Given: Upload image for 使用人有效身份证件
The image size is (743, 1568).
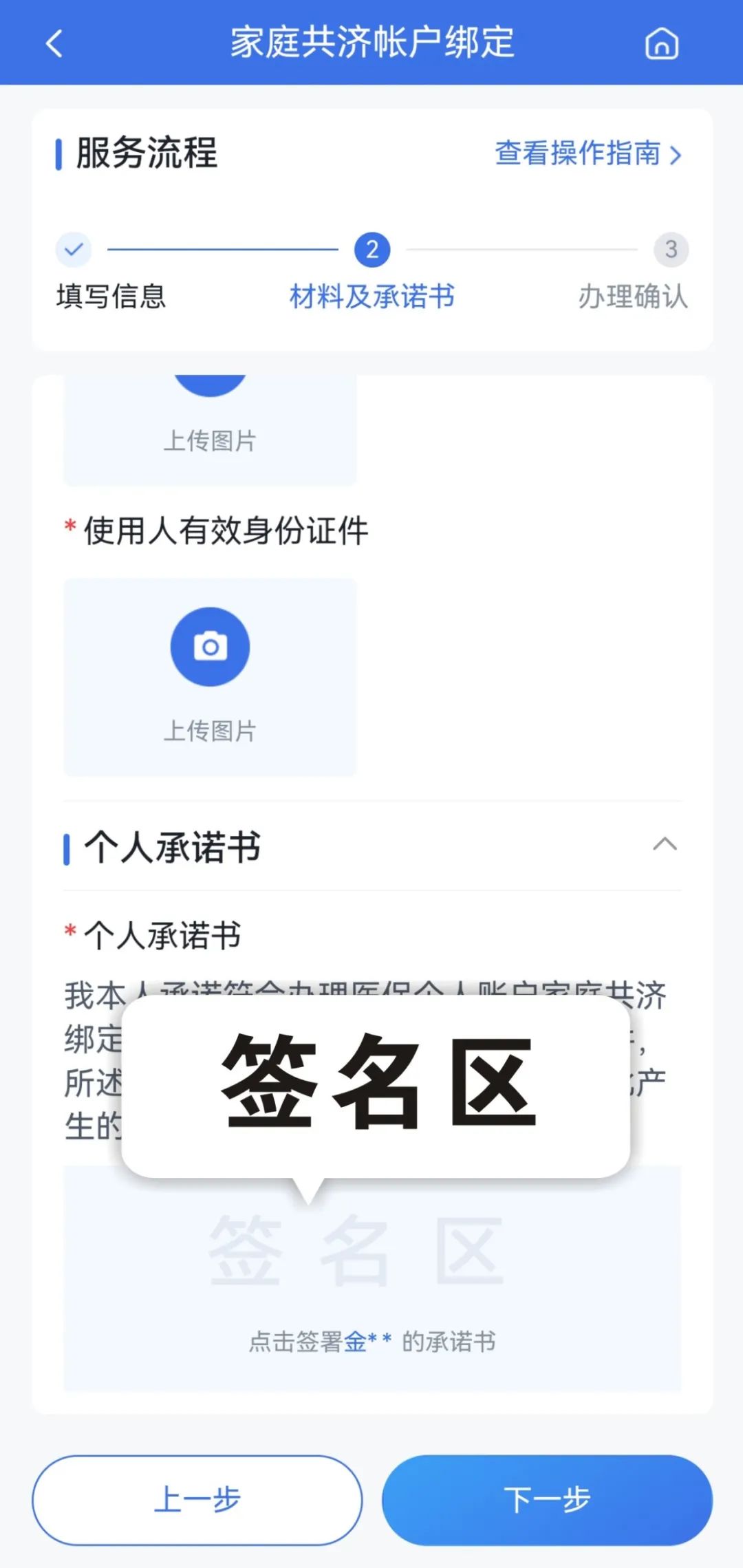Looking at the screenshot, I should pos(210,676).
